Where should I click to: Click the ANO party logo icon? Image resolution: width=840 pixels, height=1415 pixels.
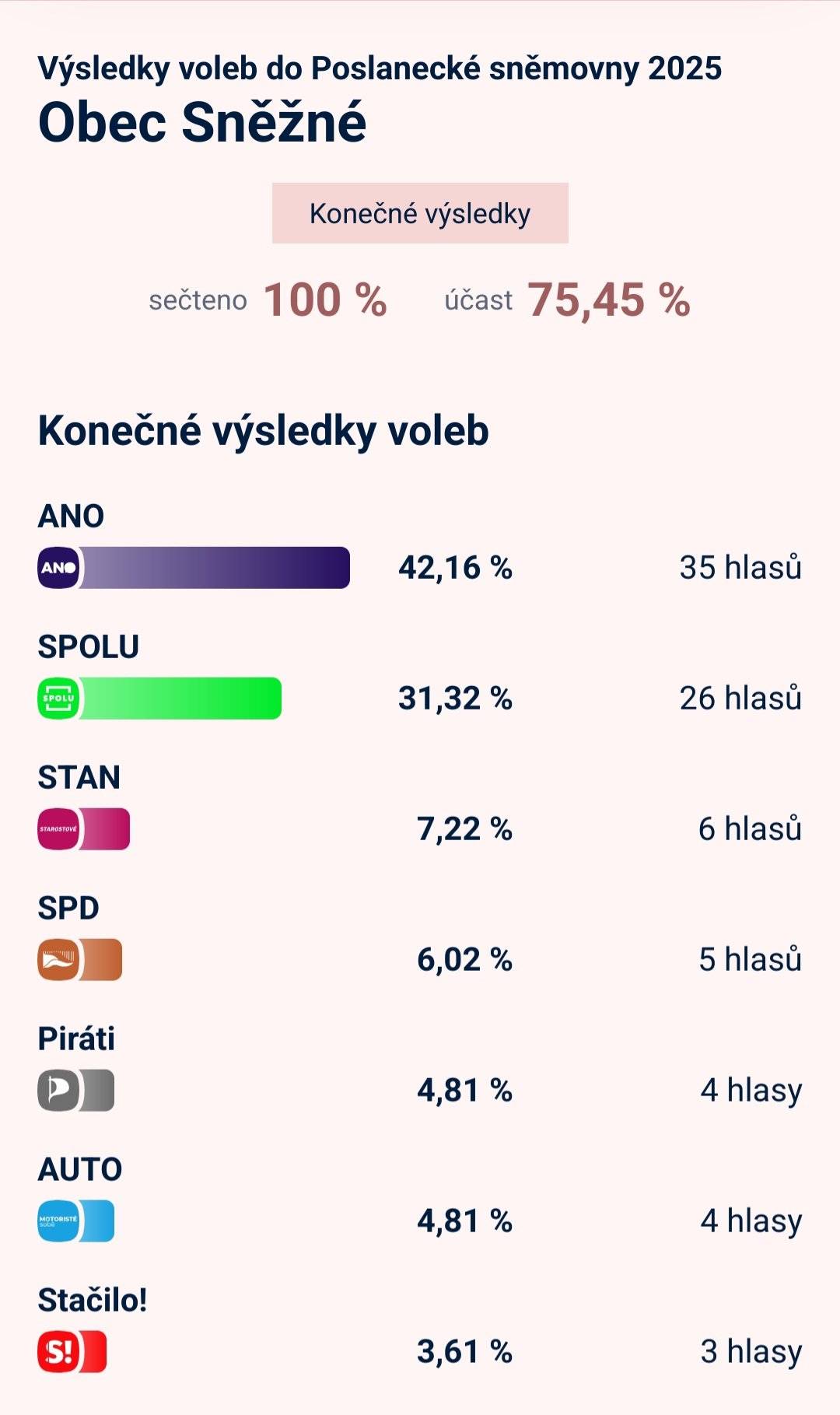pyautogui.click(x=58, y=567)
